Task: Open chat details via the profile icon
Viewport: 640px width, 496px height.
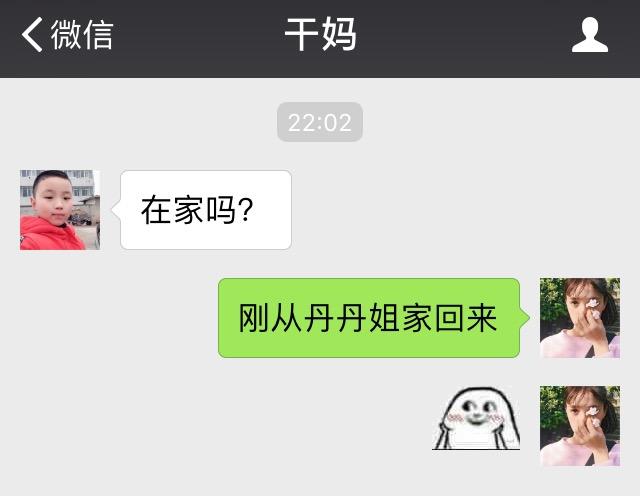Action: (589, 35)
